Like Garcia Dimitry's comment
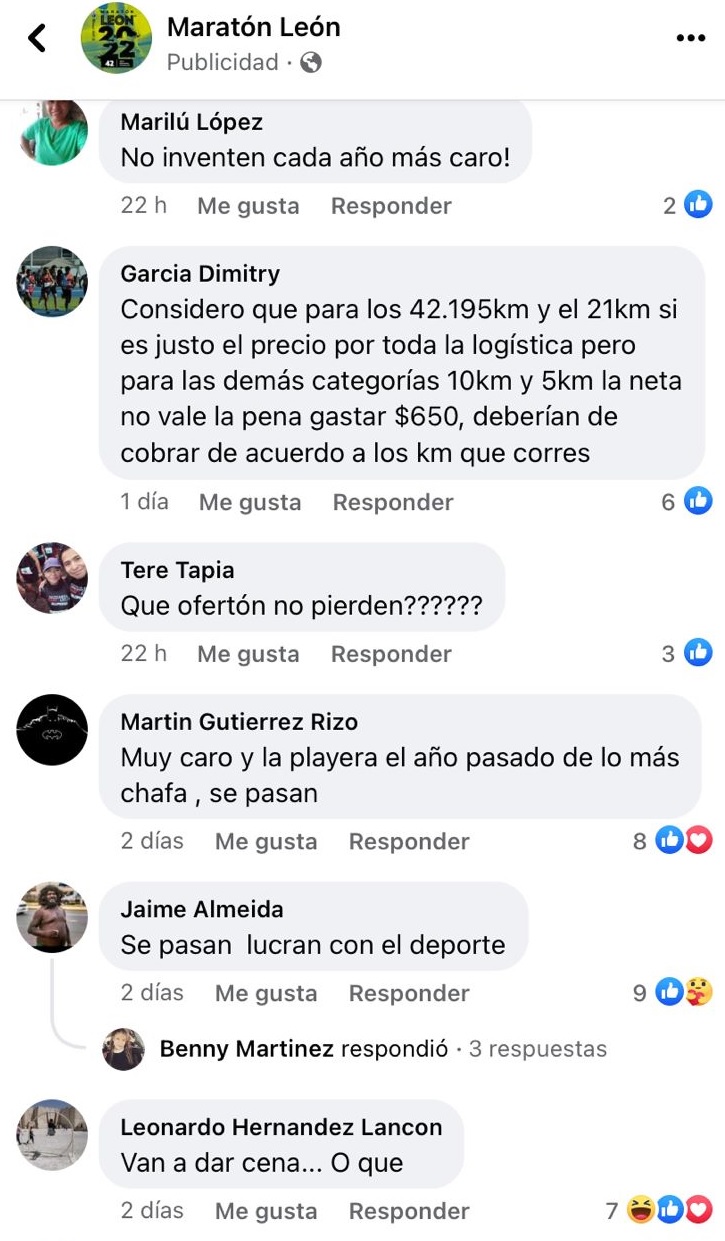 pos(250,502)
